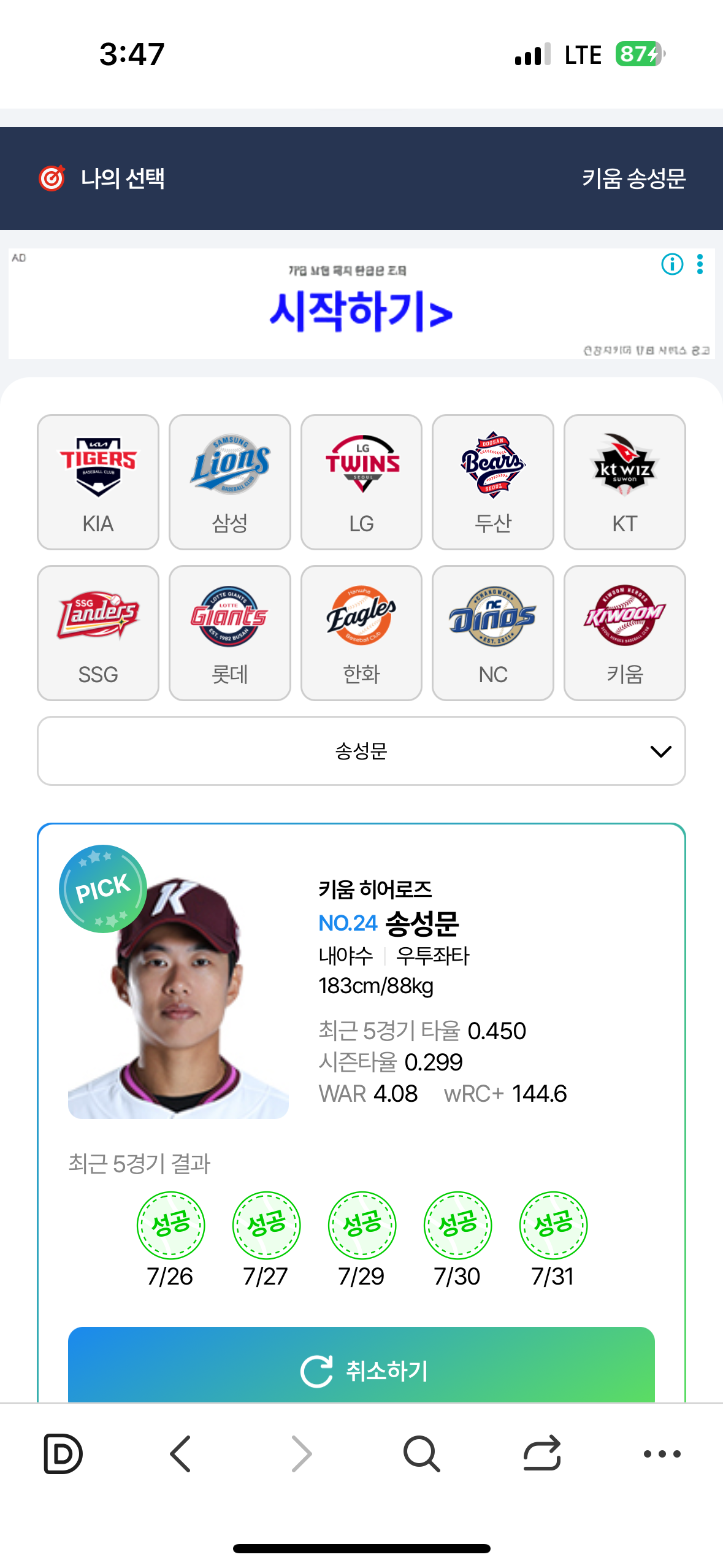
Task: Select the KT Wiz team tile
Action: pyautogui.click(x=624, y=482)
